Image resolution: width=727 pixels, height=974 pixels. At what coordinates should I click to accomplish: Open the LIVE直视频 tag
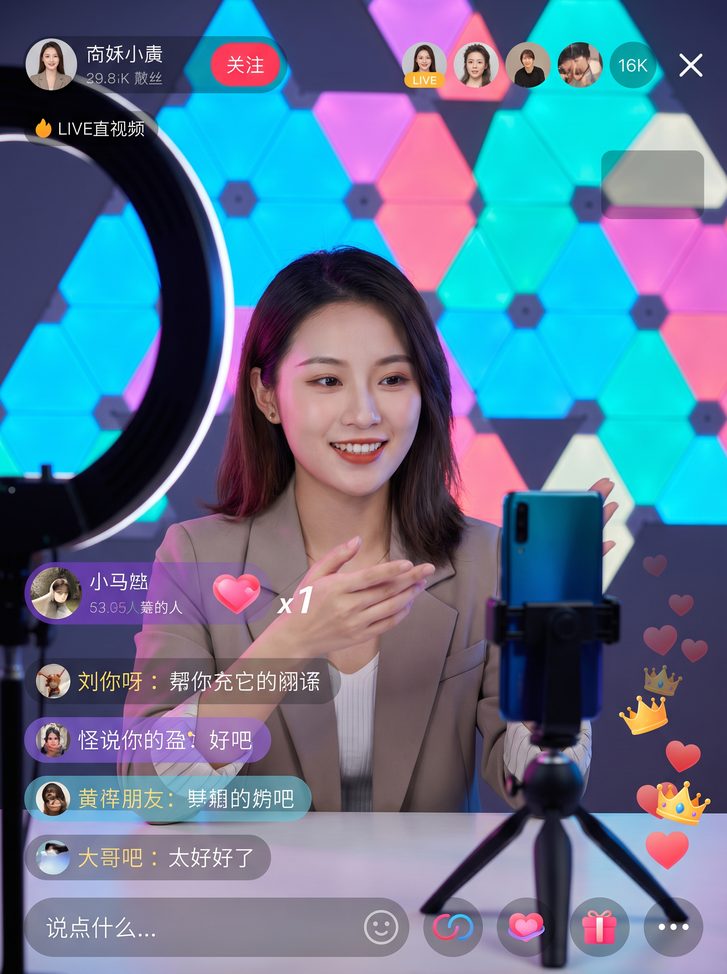tap(90, 129)
